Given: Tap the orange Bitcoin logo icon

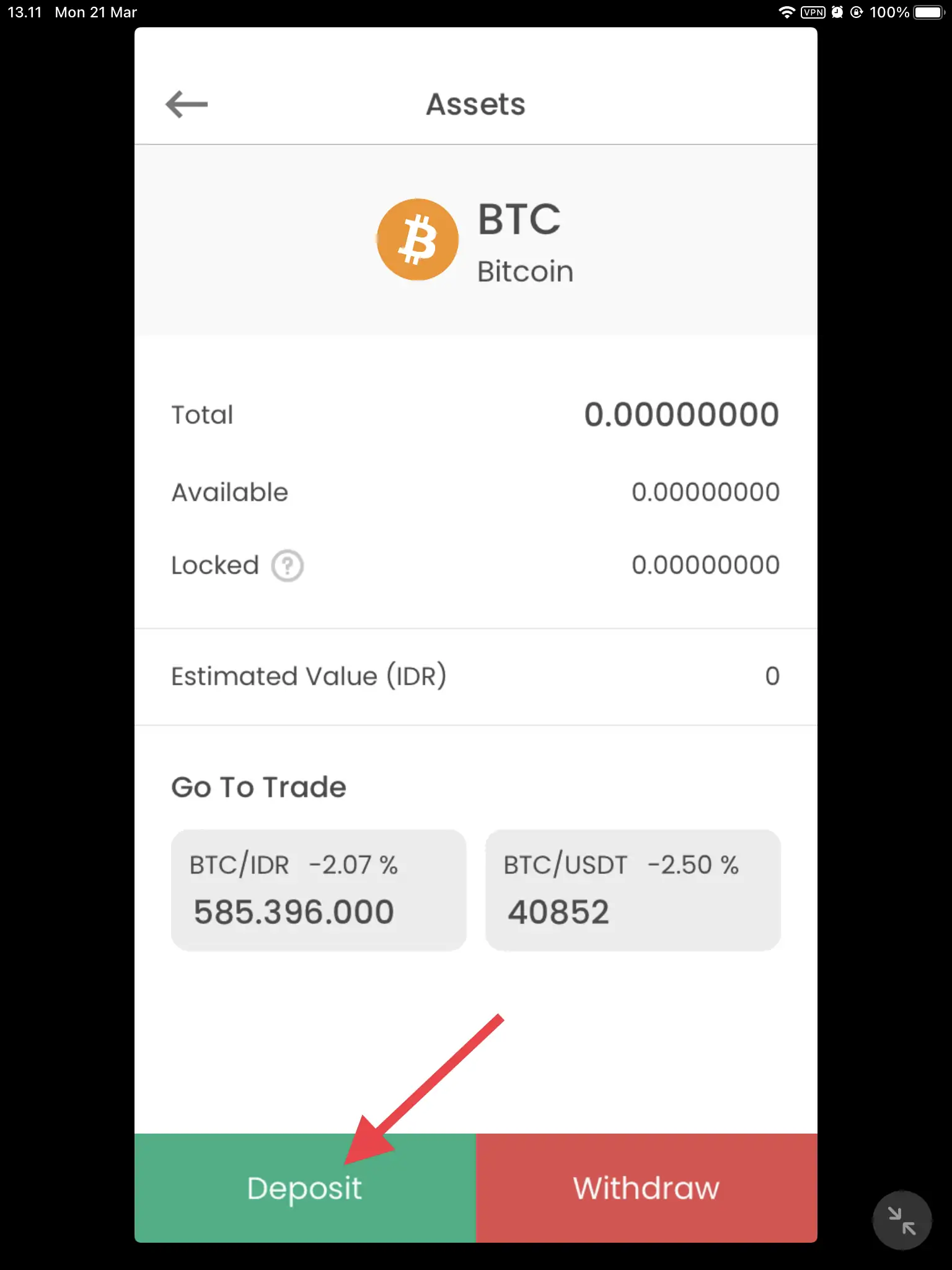Looking at the screenshot, I should tap(417, 239).
